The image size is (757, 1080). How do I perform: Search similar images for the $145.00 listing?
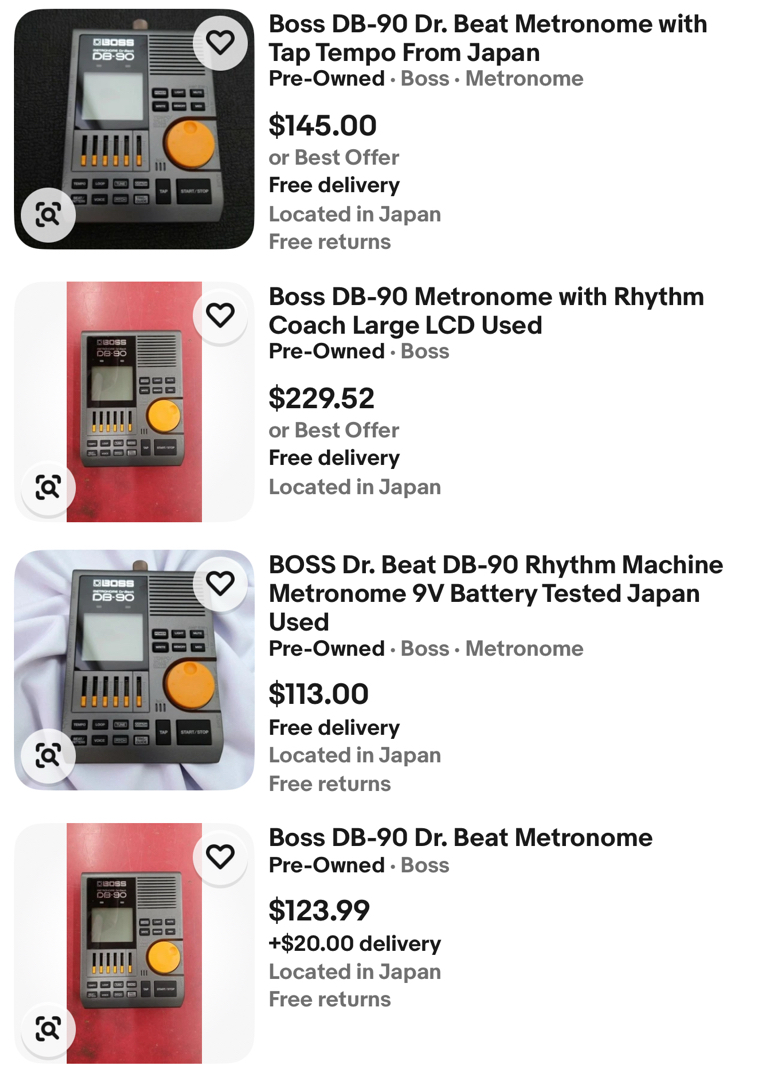48,214
